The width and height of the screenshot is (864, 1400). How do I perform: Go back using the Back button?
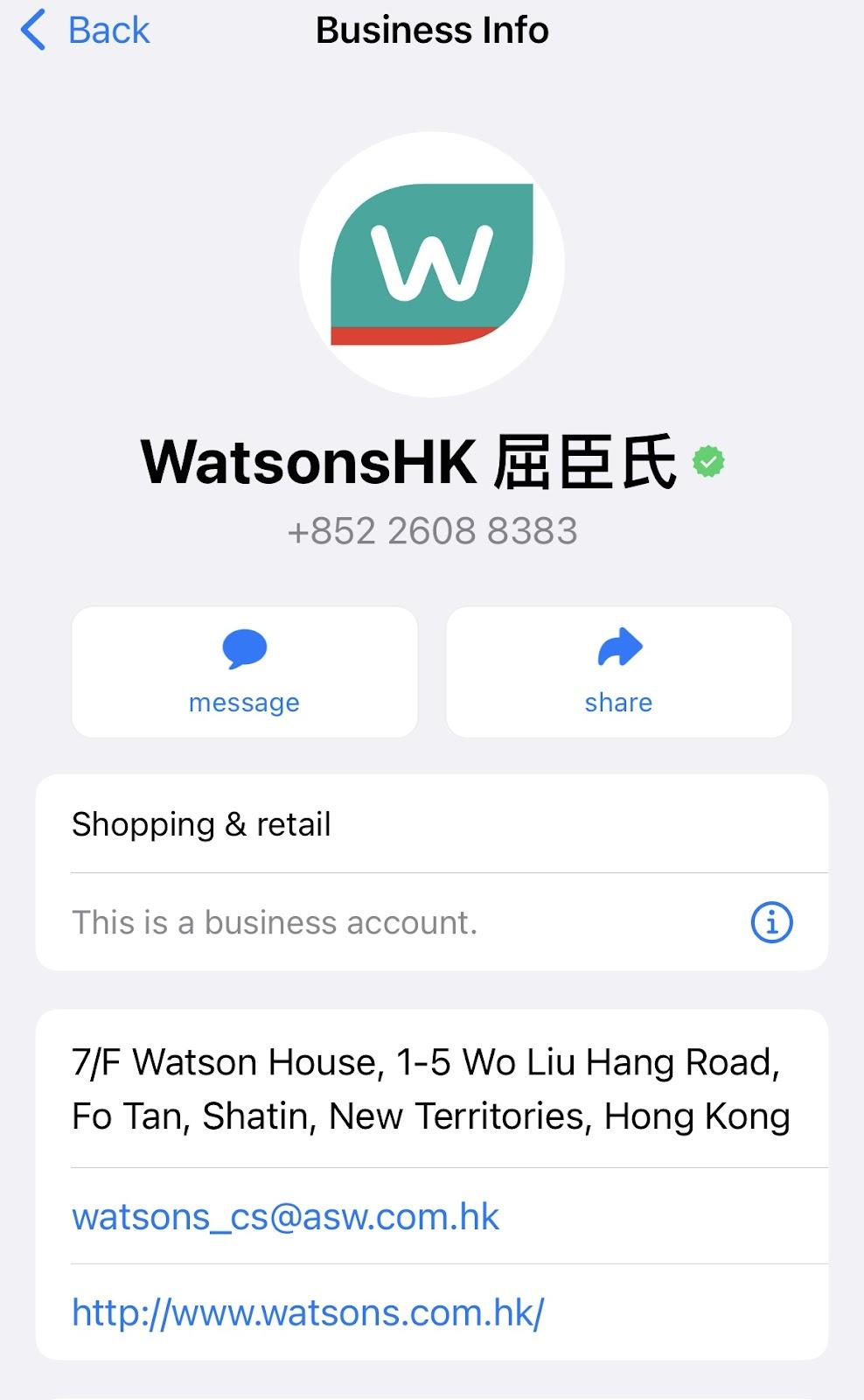click(85, 31)
